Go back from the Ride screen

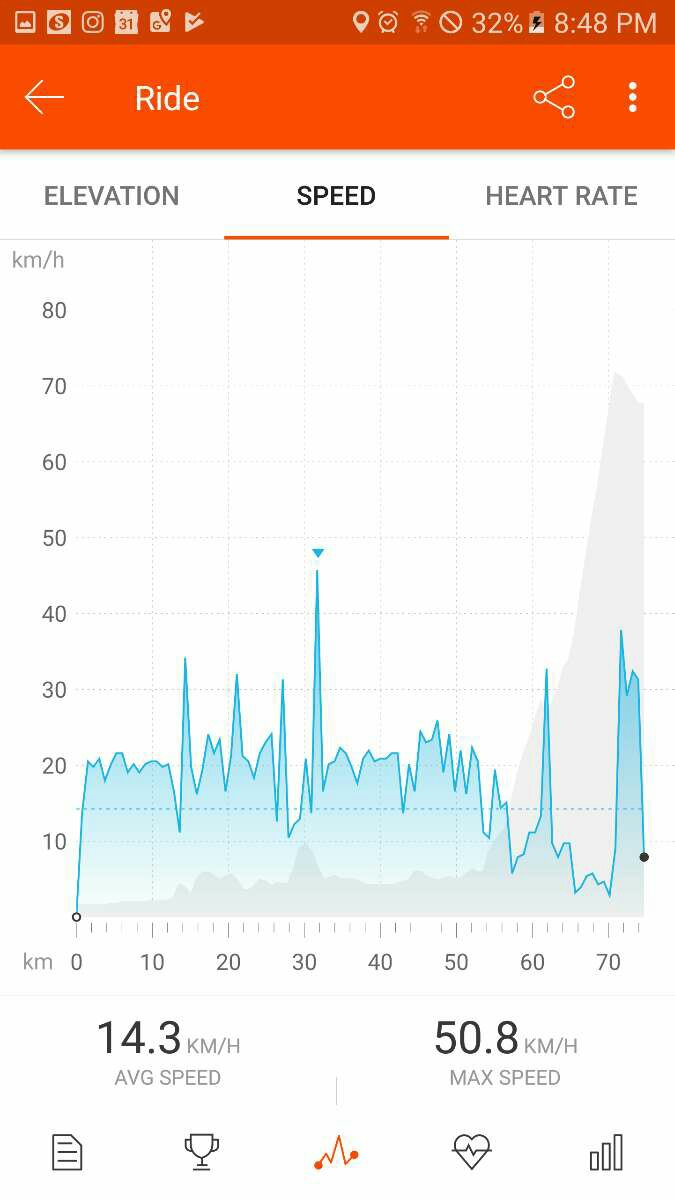click(x=44, y=98)
